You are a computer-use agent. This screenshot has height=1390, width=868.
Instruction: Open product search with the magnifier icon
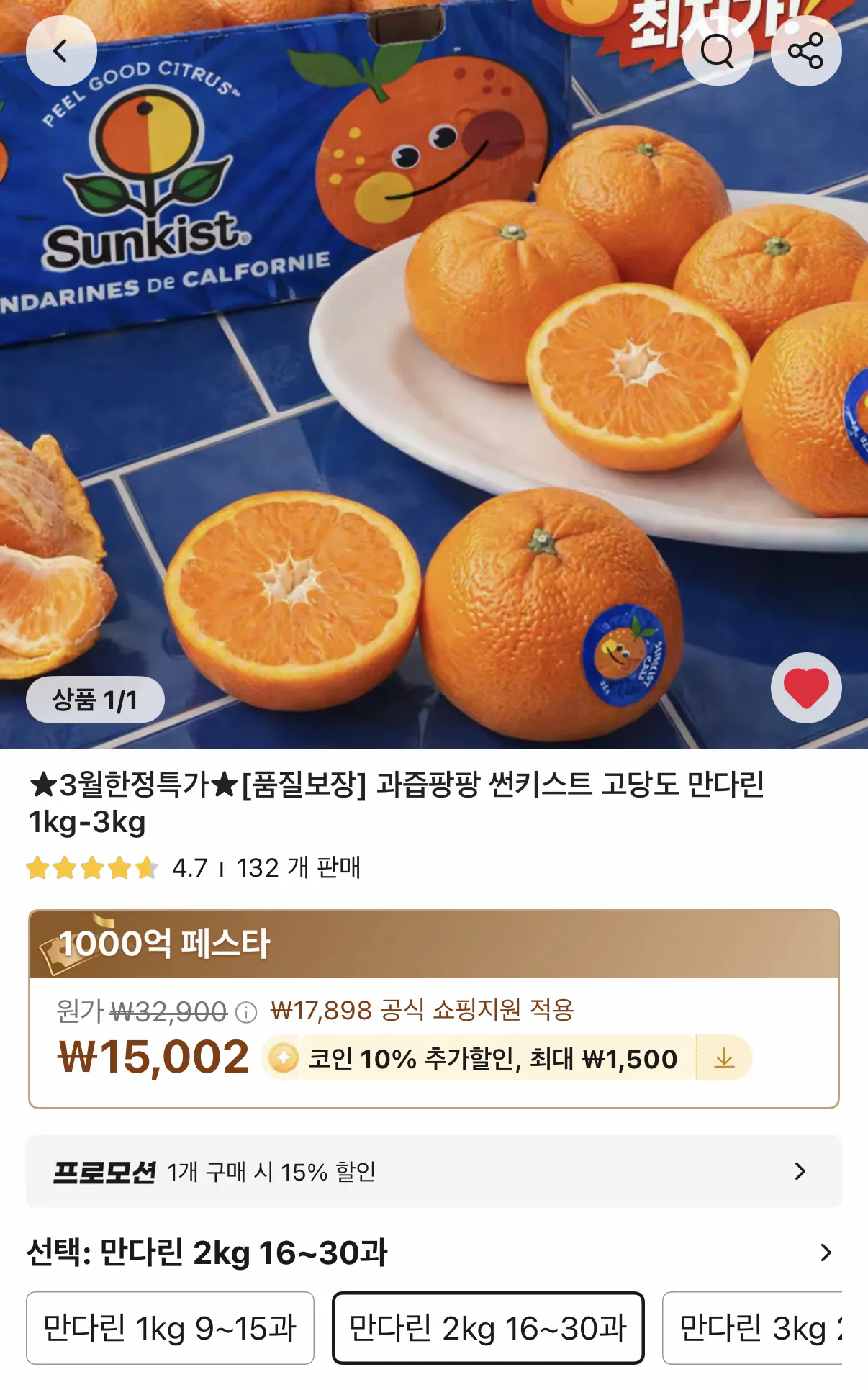click(x=717, y=50)
